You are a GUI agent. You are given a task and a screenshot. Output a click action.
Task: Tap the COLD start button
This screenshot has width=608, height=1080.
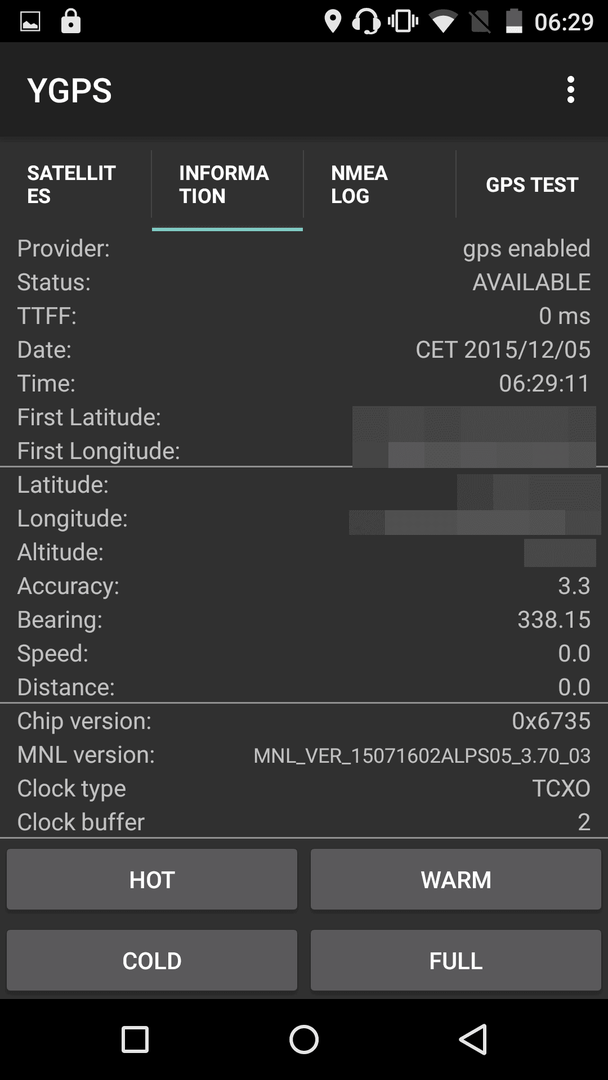pos(152,960)
